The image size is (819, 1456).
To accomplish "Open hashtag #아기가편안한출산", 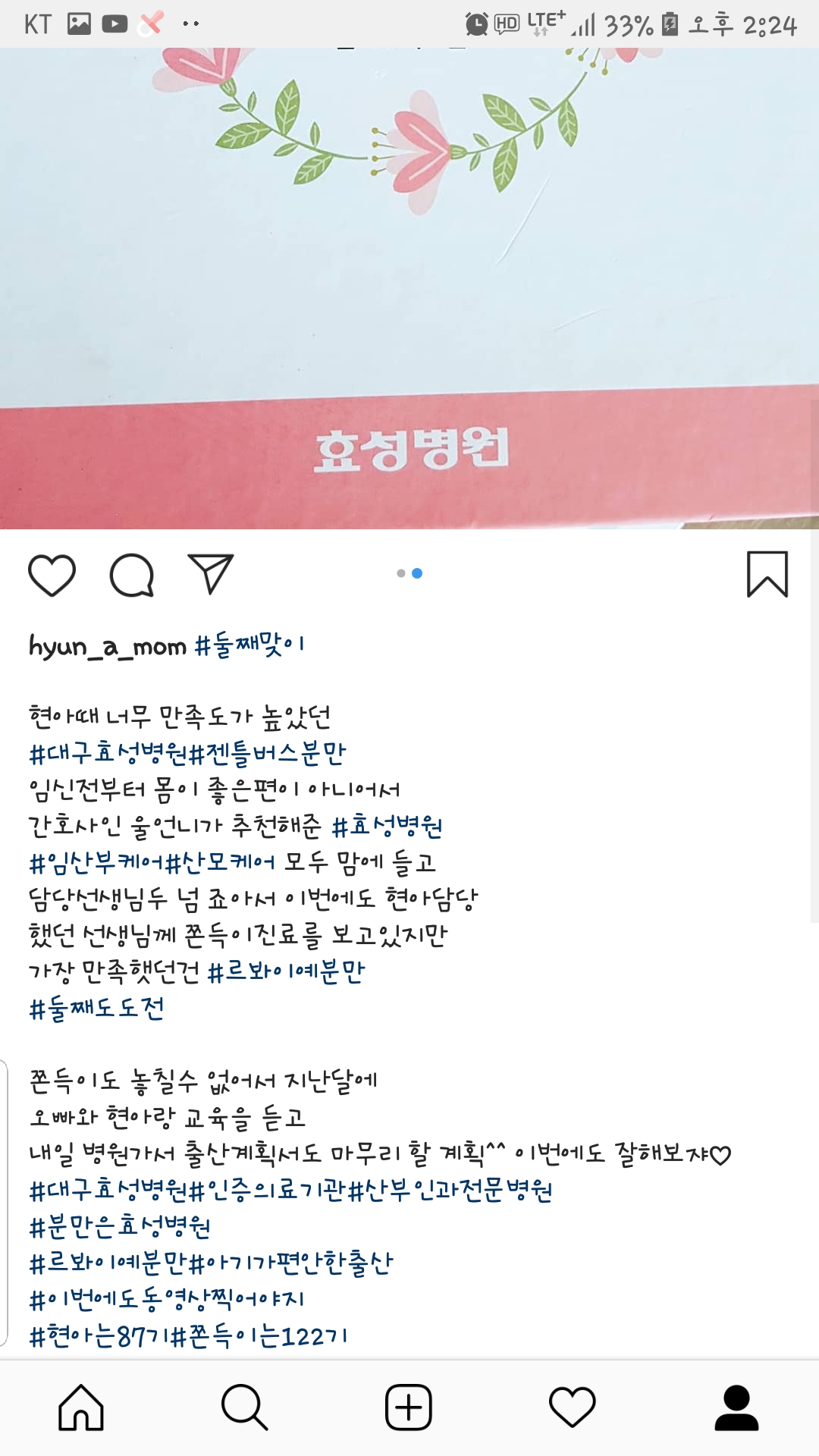I will [x=290, y=1263].
